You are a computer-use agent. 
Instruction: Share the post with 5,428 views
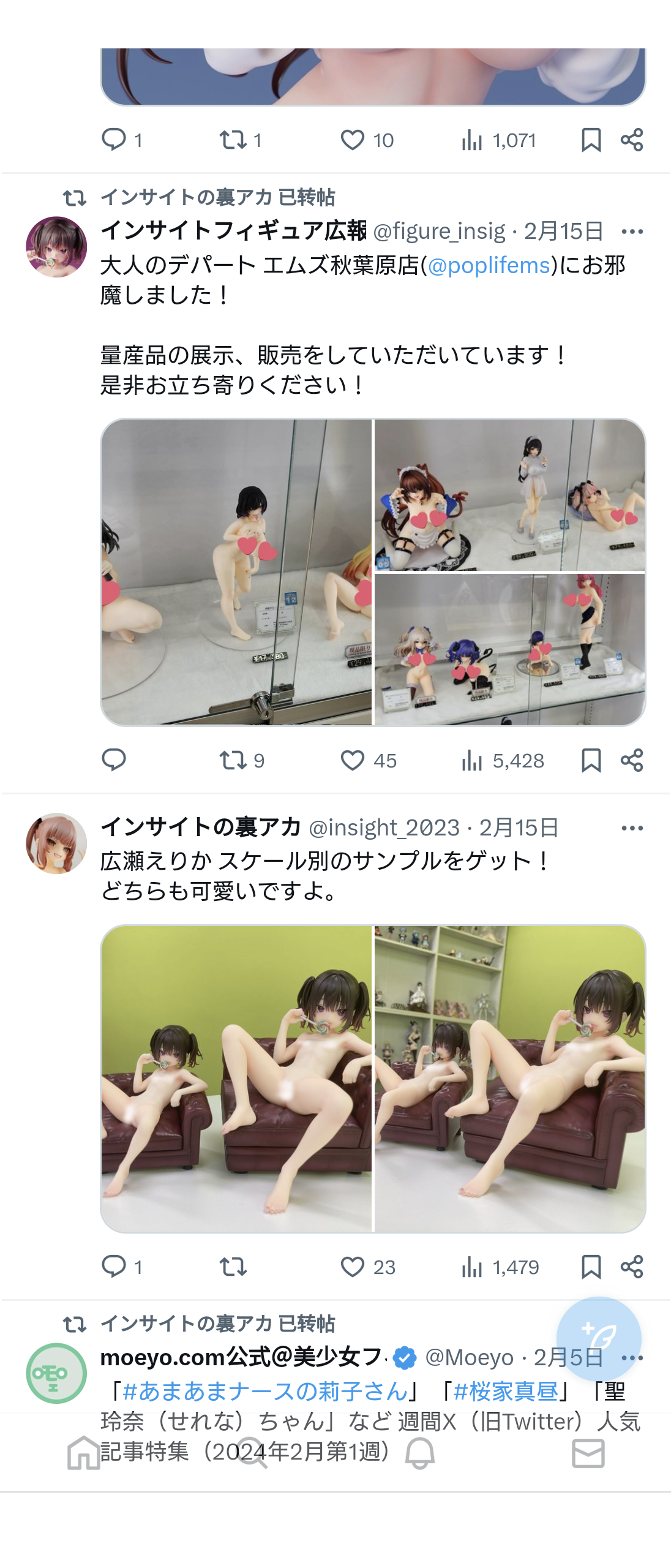tap(632, 760)
